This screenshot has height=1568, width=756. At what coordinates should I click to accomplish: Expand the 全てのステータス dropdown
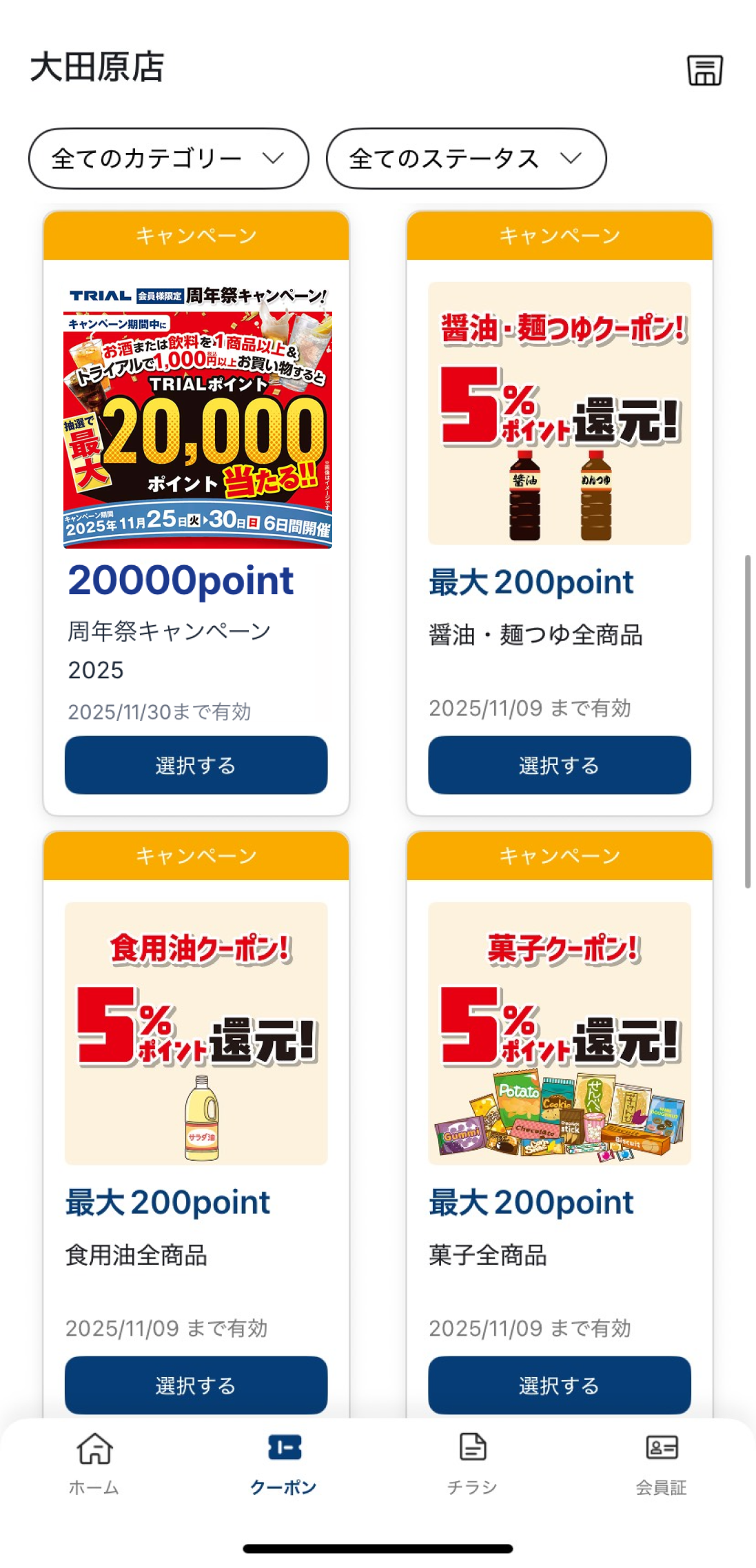tap(466, 159)
